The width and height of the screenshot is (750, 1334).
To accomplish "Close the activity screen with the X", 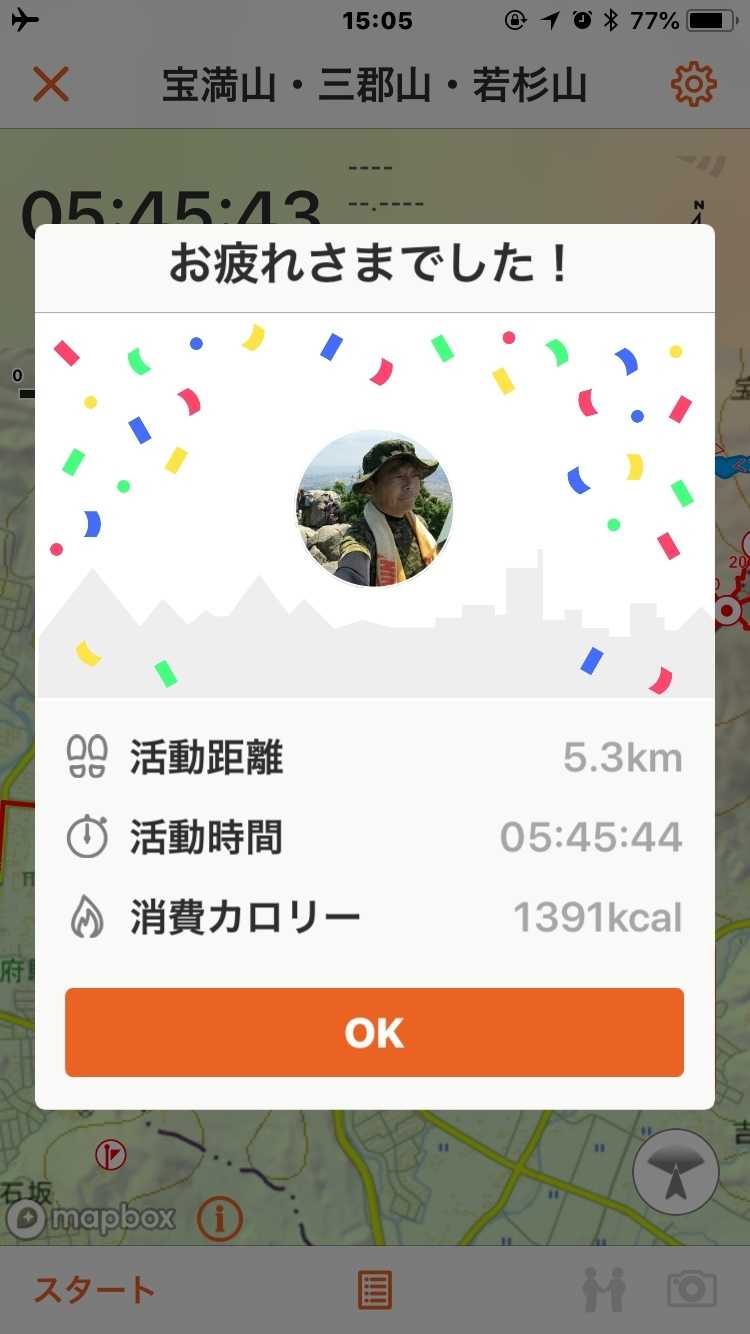I will point(50,85).
